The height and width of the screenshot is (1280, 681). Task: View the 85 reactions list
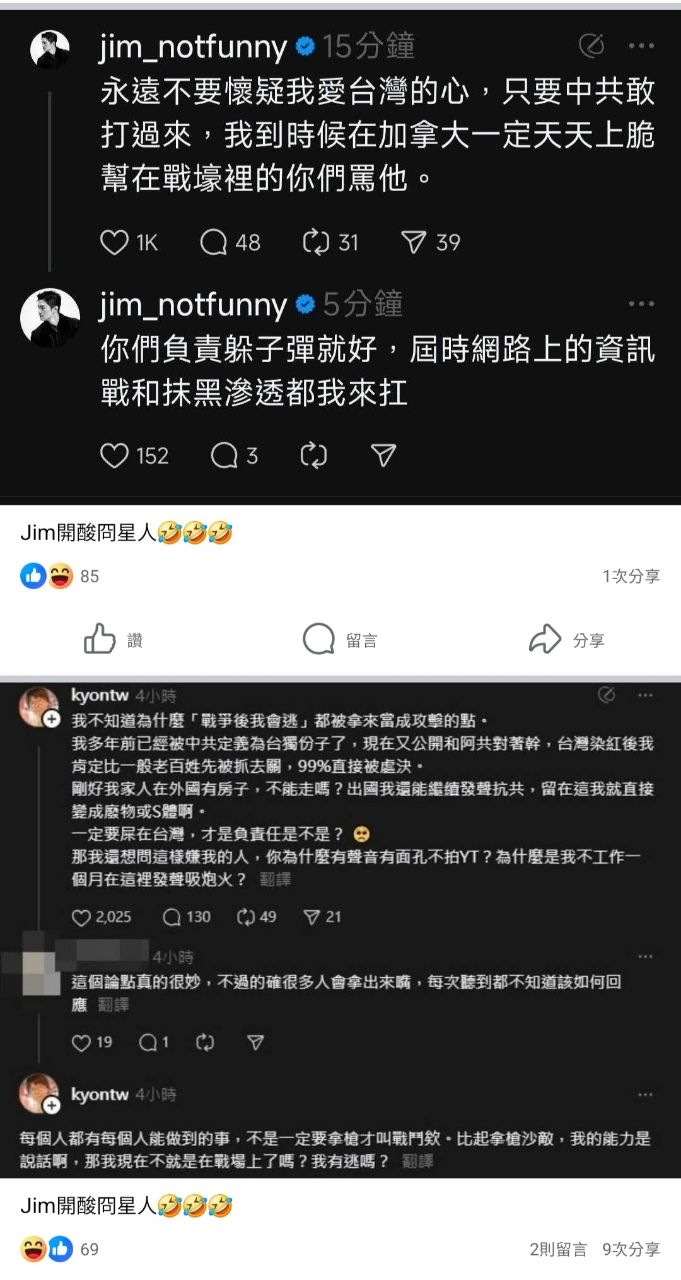pyautogui.click(x=60, y=576)
